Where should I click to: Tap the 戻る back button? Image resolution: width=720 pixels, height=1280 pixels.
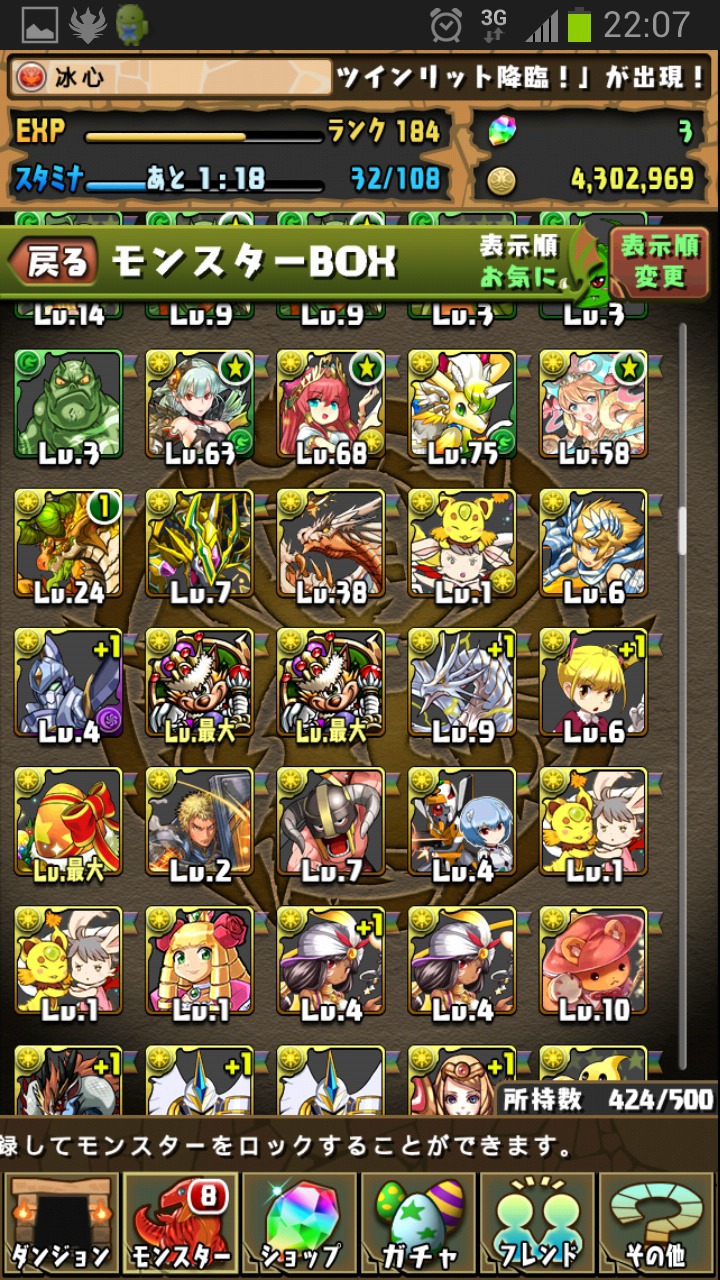(x=52, y=262)
